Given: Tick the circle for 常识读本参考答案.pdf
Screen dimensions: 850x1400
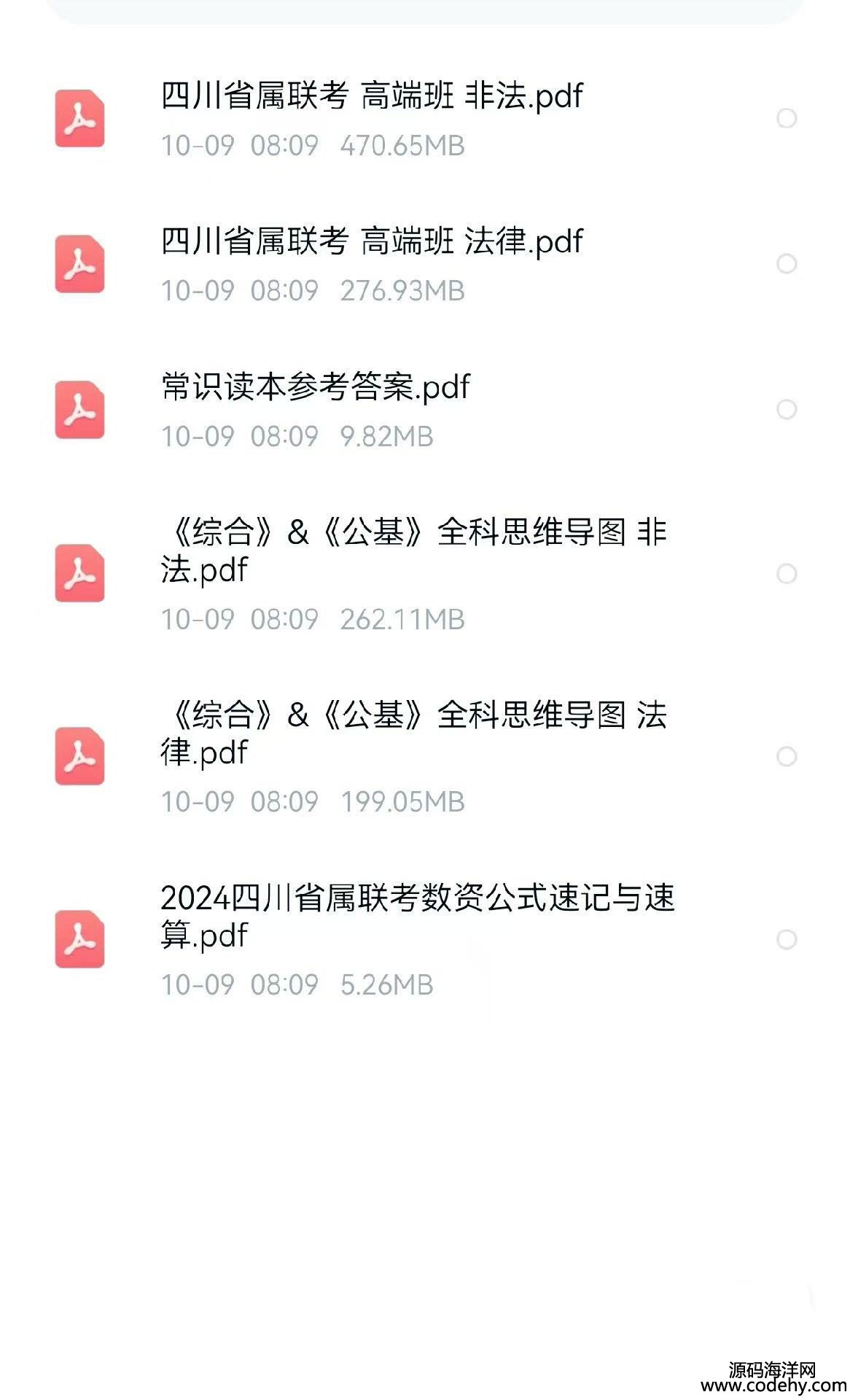Looking at the screenshot, I should point(787,409).
